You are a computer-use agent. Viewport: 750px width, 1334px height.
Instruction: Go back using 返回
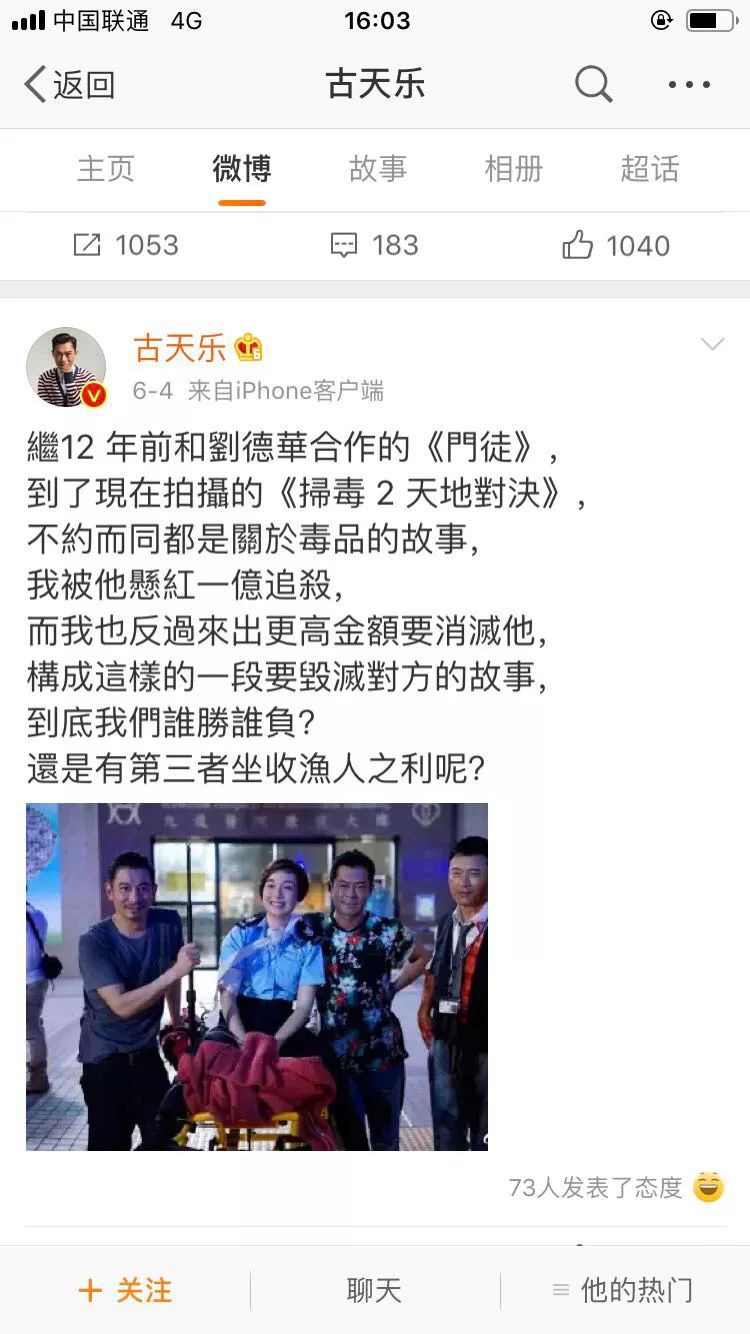[x=70, y=85]
